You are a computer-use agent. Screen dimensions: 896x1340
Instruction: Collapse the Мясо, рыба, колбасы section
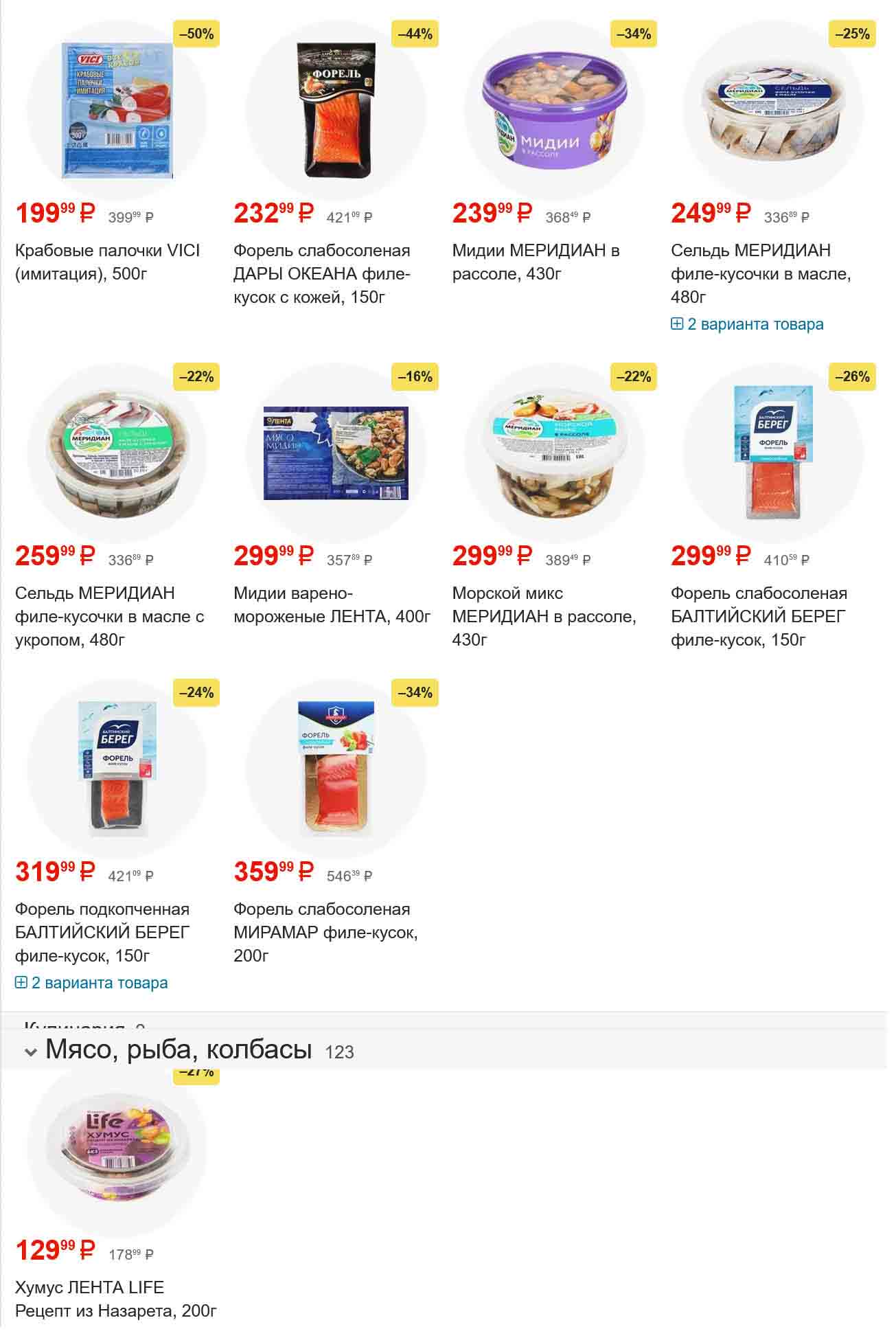(x=31, y=1052)
